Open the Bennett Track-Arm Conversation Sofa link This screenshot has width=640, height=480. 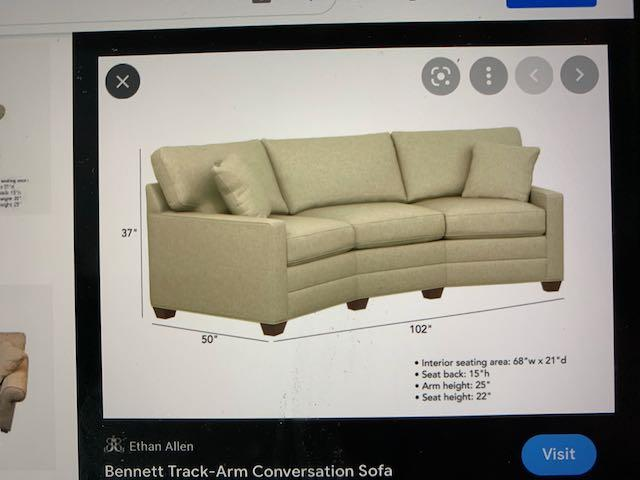click(x=248, y=470)
